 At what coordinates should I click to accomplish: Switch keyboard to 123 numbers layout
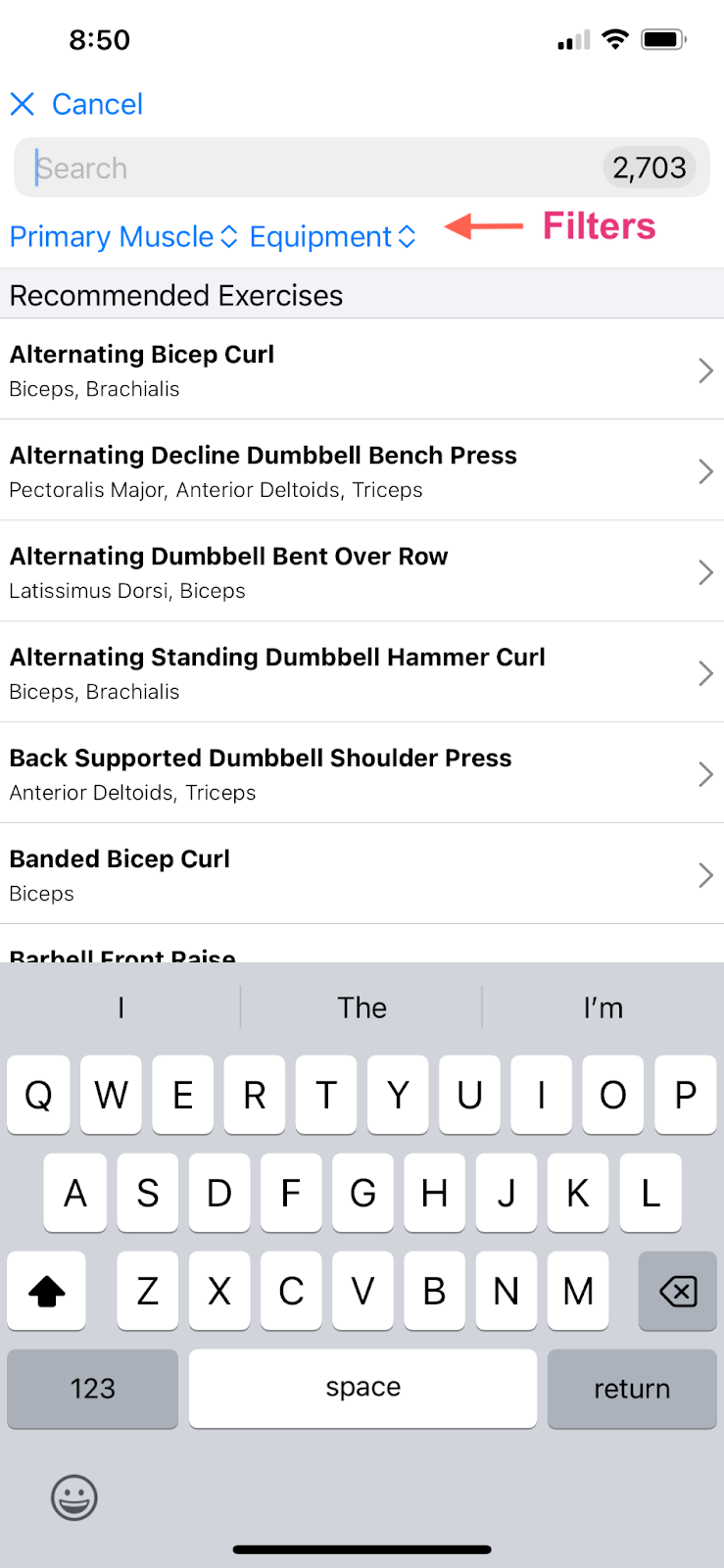[x=92, y=1389]
